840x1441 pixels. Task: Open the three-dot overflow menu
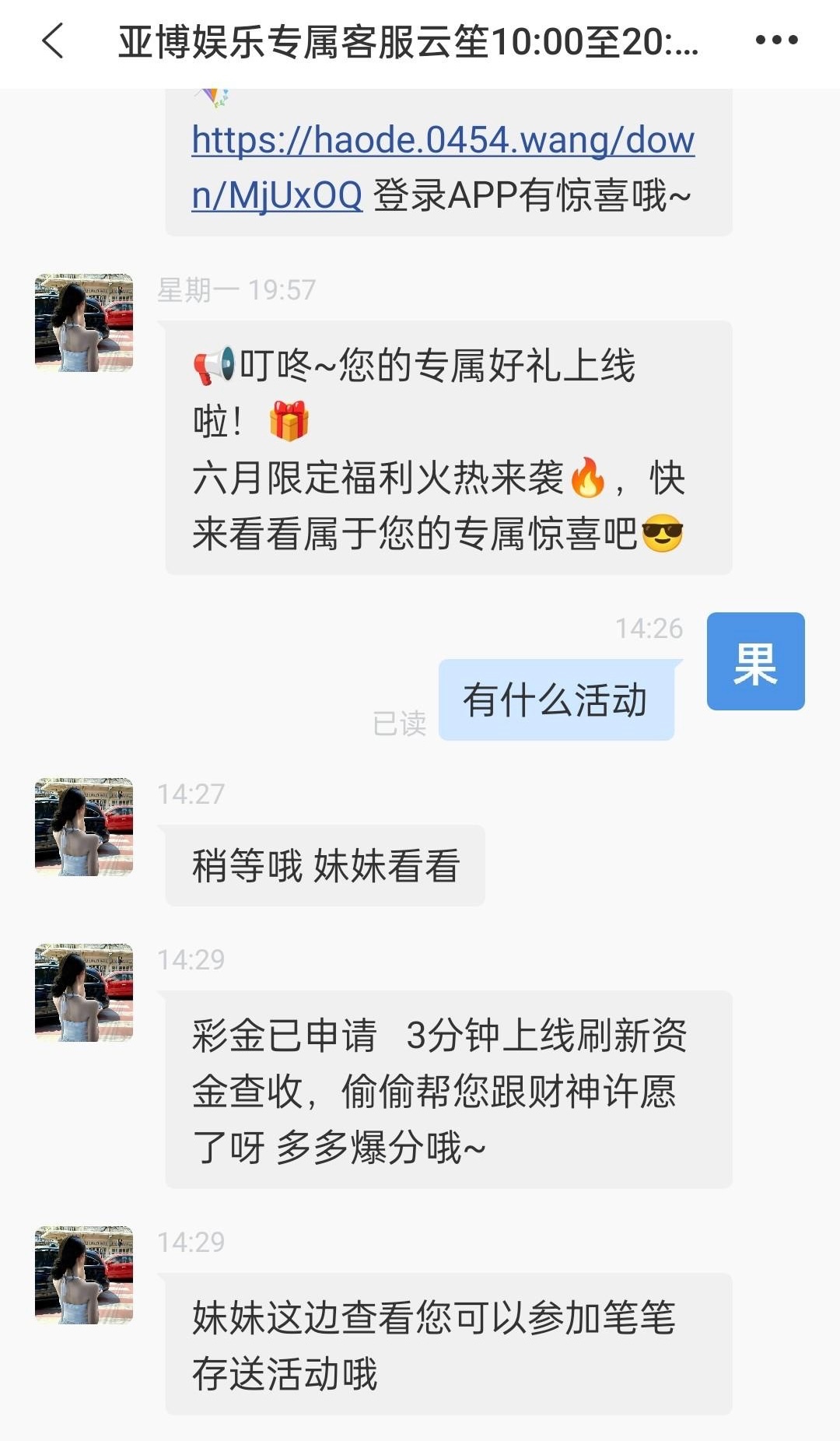pos(776,40)
